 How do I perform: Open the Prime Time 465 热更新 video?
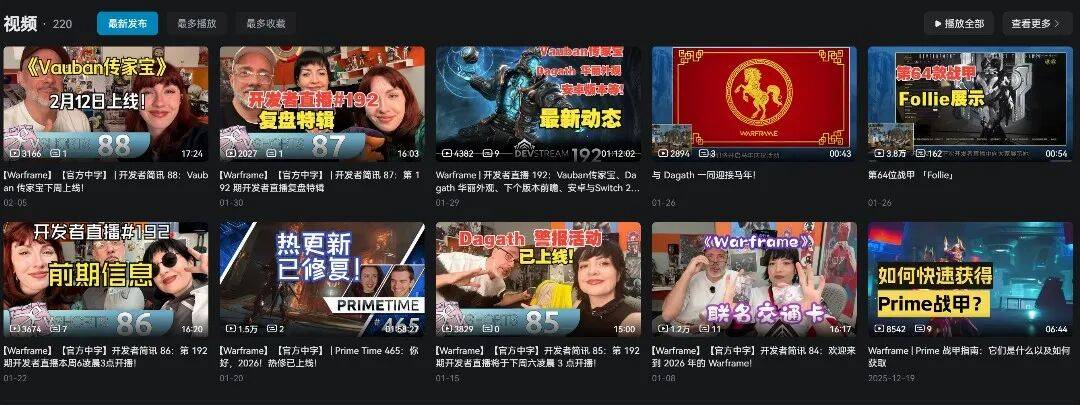pyautogui.click(x=322, y=279)
